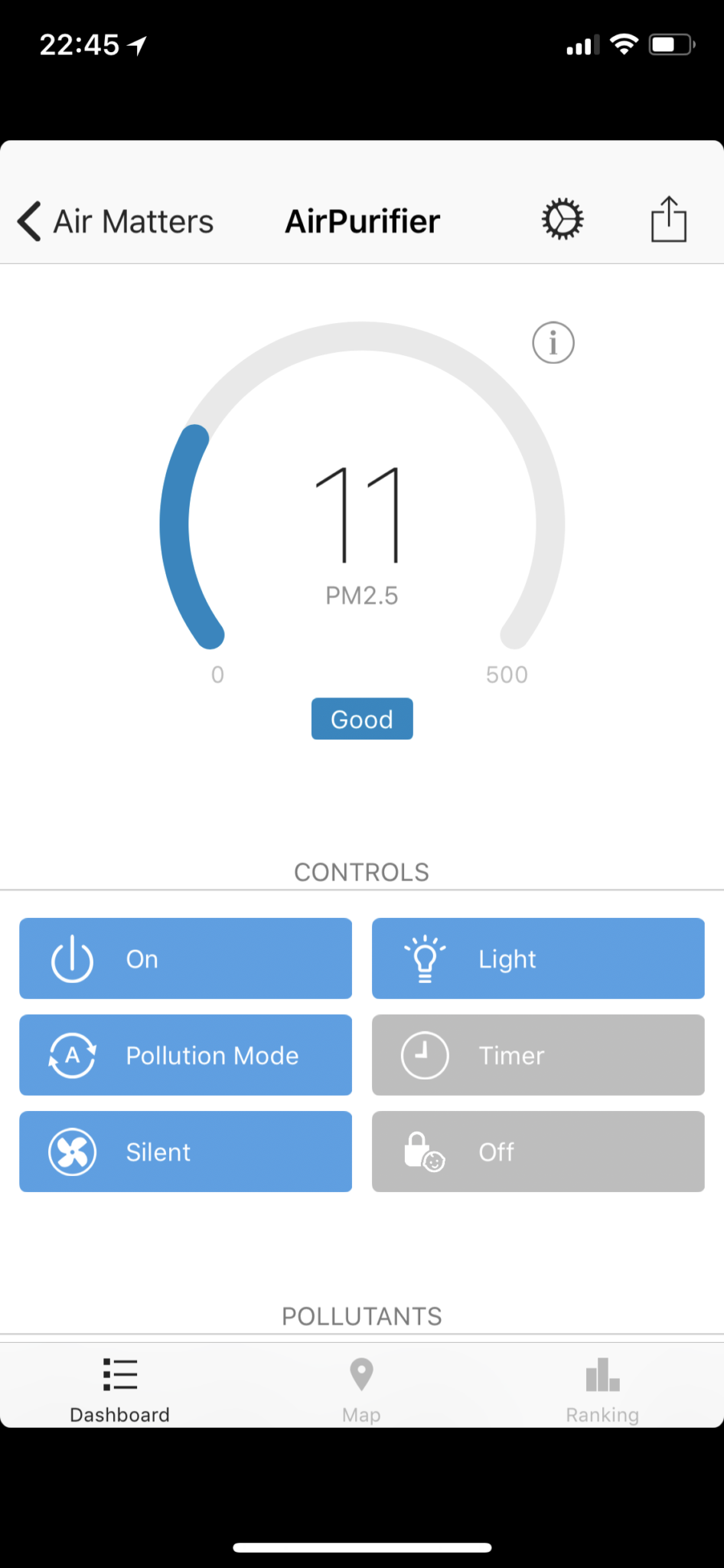
Task: Open the PM2.5 info icon
Action: coord(553,342)
